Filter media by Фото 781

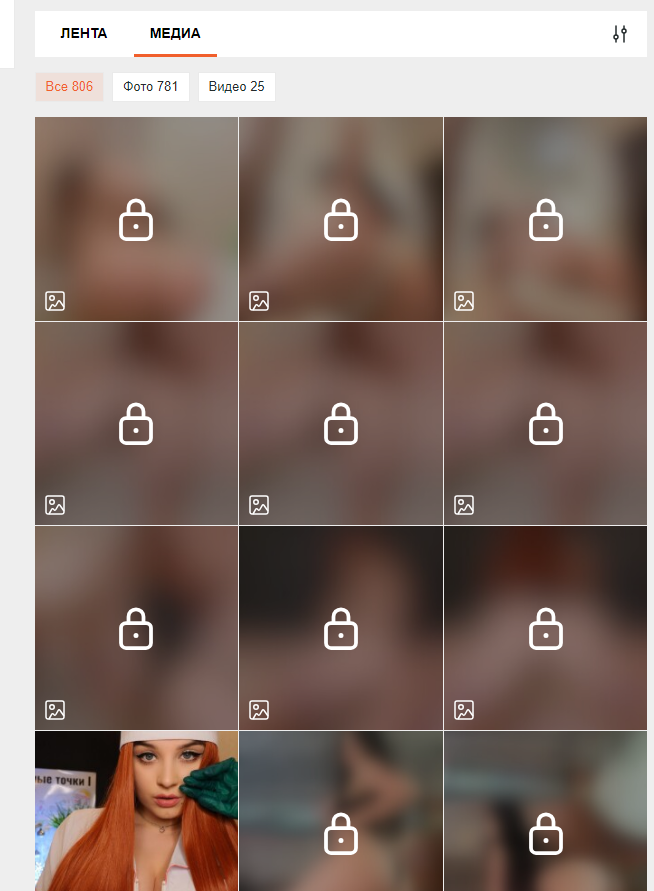[x=151, y=87]
